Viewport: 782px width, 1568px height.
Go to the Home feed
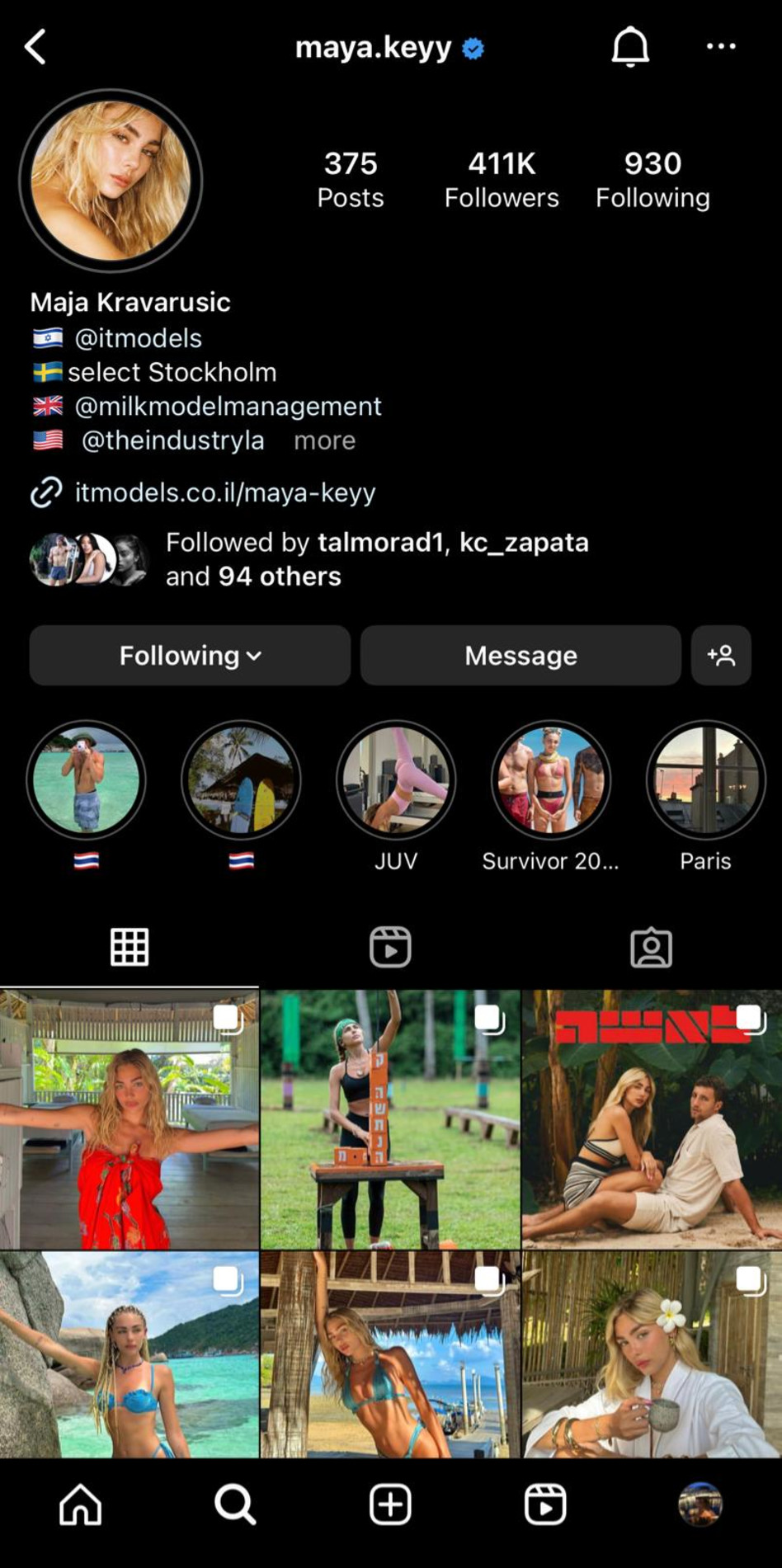[x=81, y=1504]
